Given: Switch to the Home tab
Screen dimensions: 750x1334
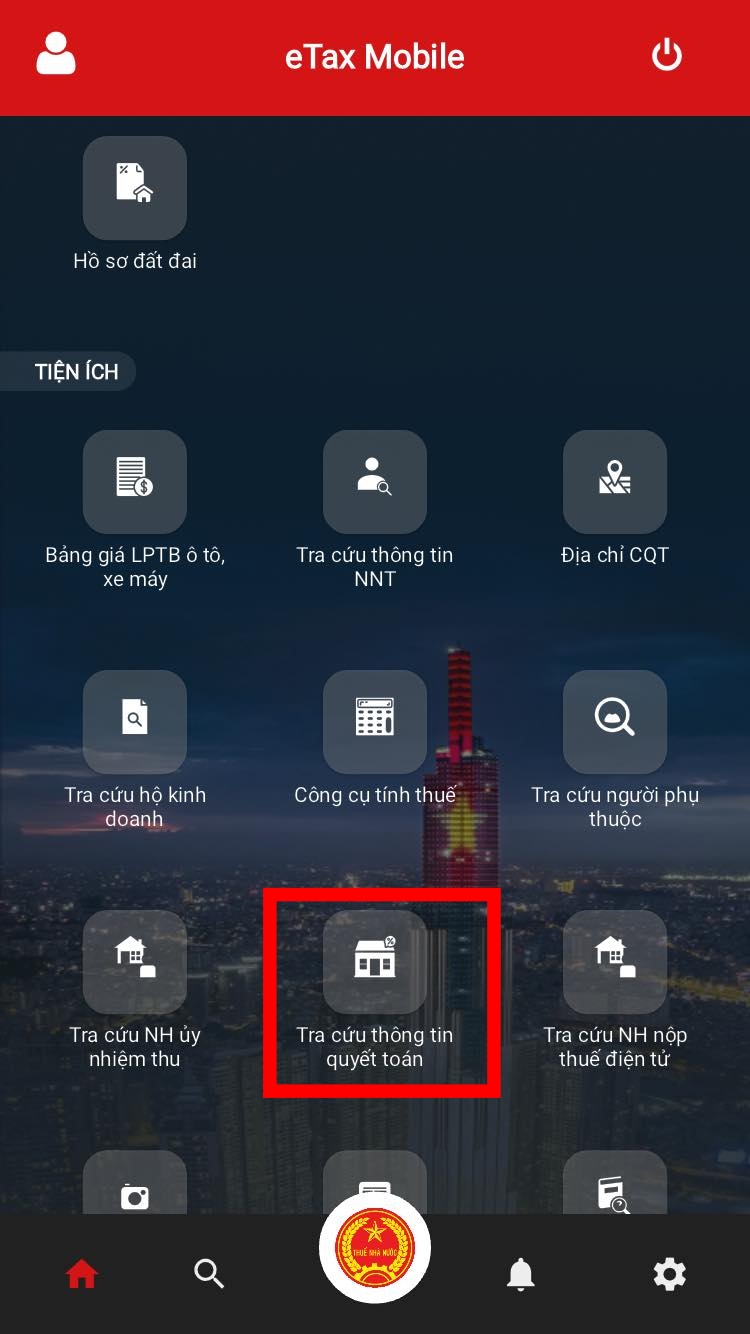Looking at the screenshot, I should click(x=82, y=1274).
